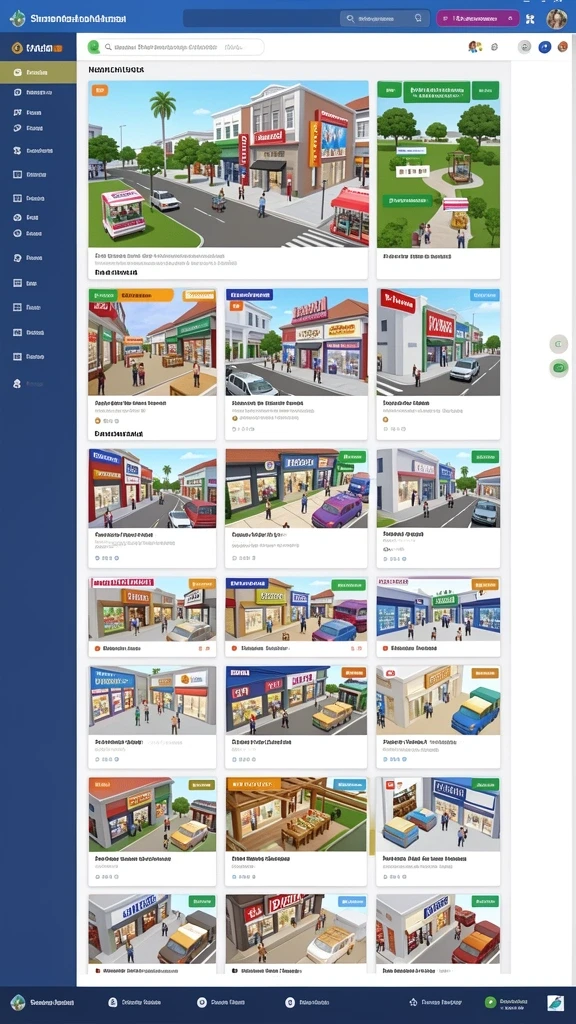Open the park scene card with trees
Screen dimensions: 576x1024
pos(438,180)
